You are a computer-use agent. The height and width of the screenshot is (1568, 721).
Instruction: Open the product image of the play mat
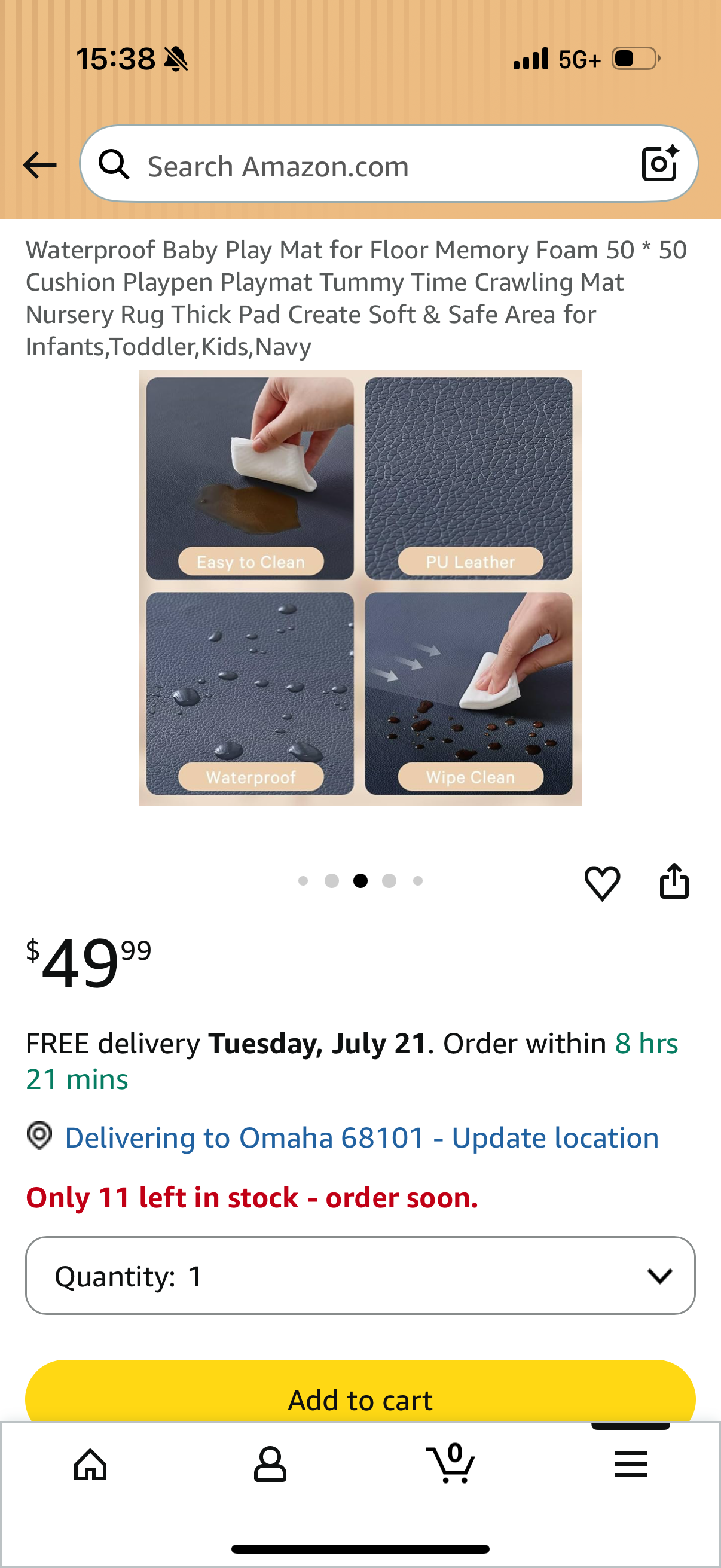click(x=360, y=587)
